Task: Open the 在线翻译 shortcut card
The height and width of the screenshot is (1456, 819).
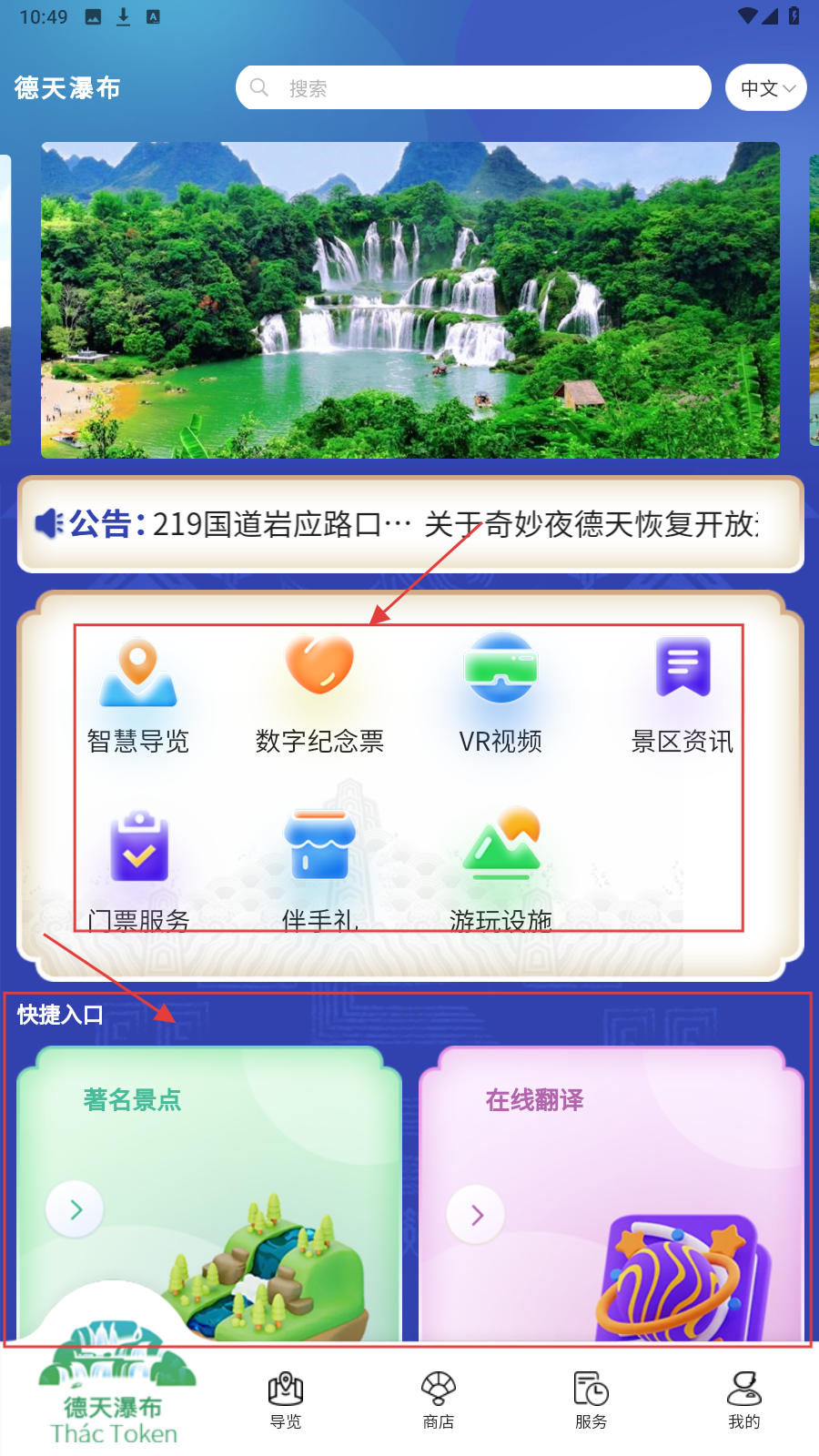Action: [611, 1192]
